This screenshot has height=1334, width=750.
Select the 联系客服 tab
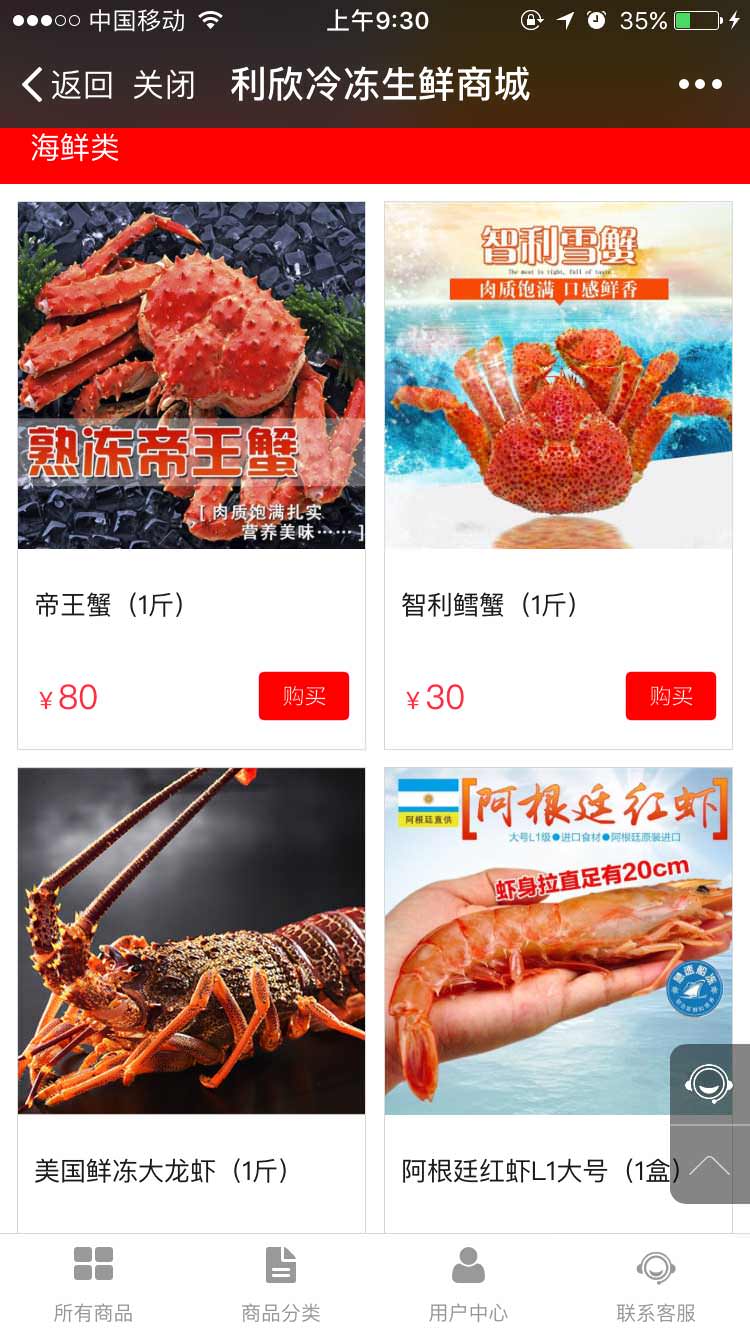pos(656,1284)
